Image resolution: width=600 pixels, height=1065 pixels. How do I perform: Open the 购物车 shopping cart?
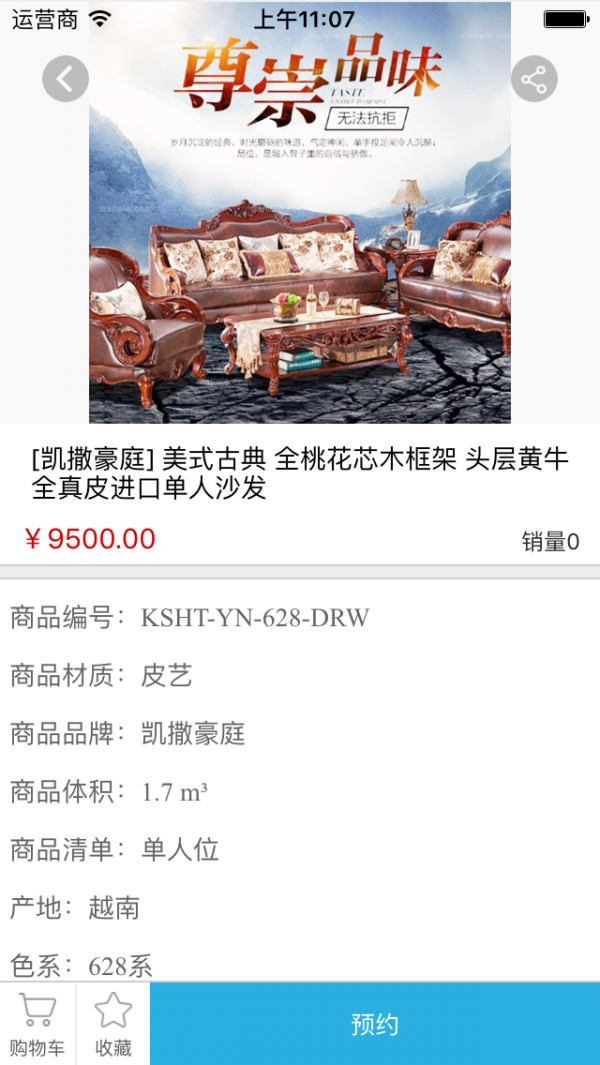pyautogui.click(x=37, y=1023)
